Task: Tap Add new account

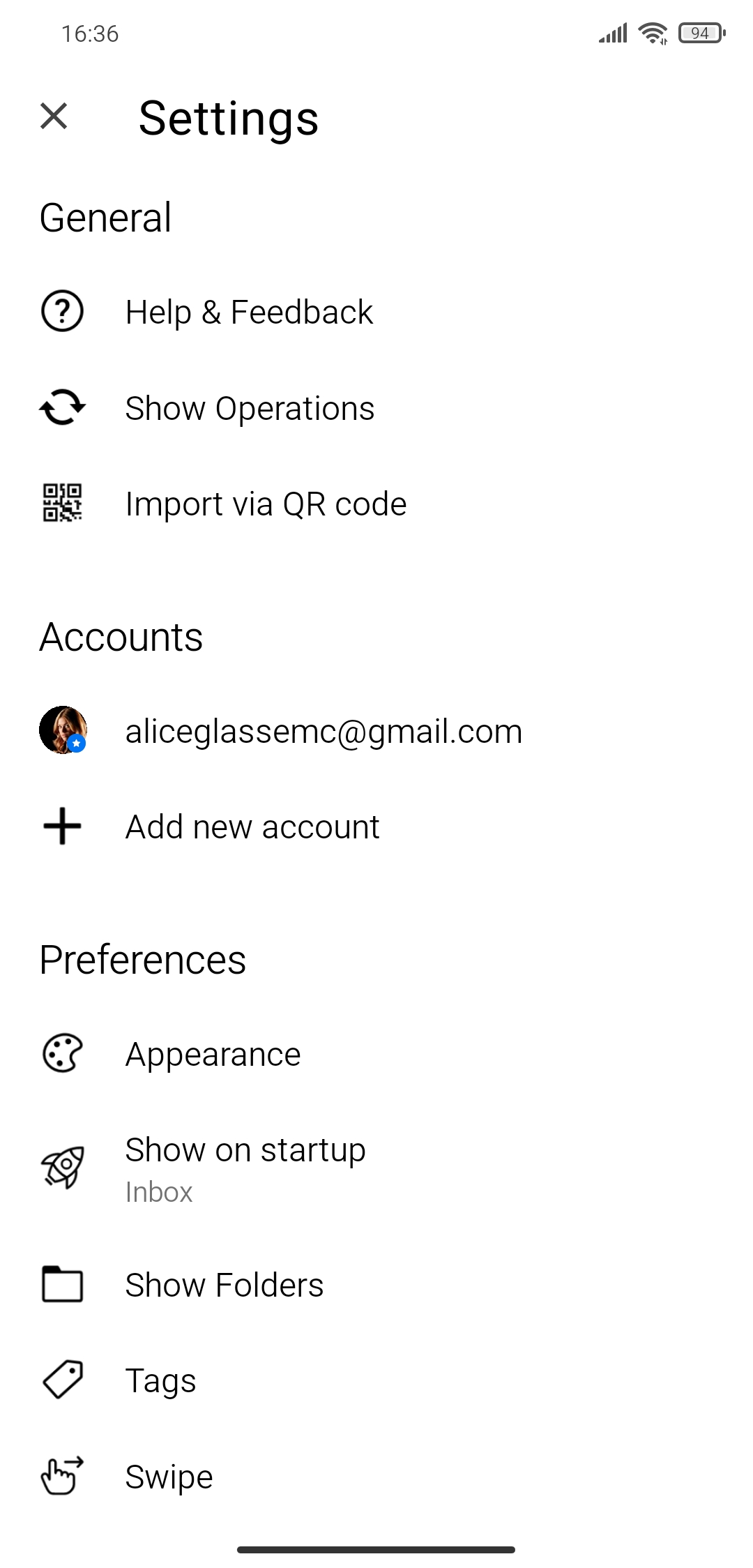Action: click(x=376, y=827)
